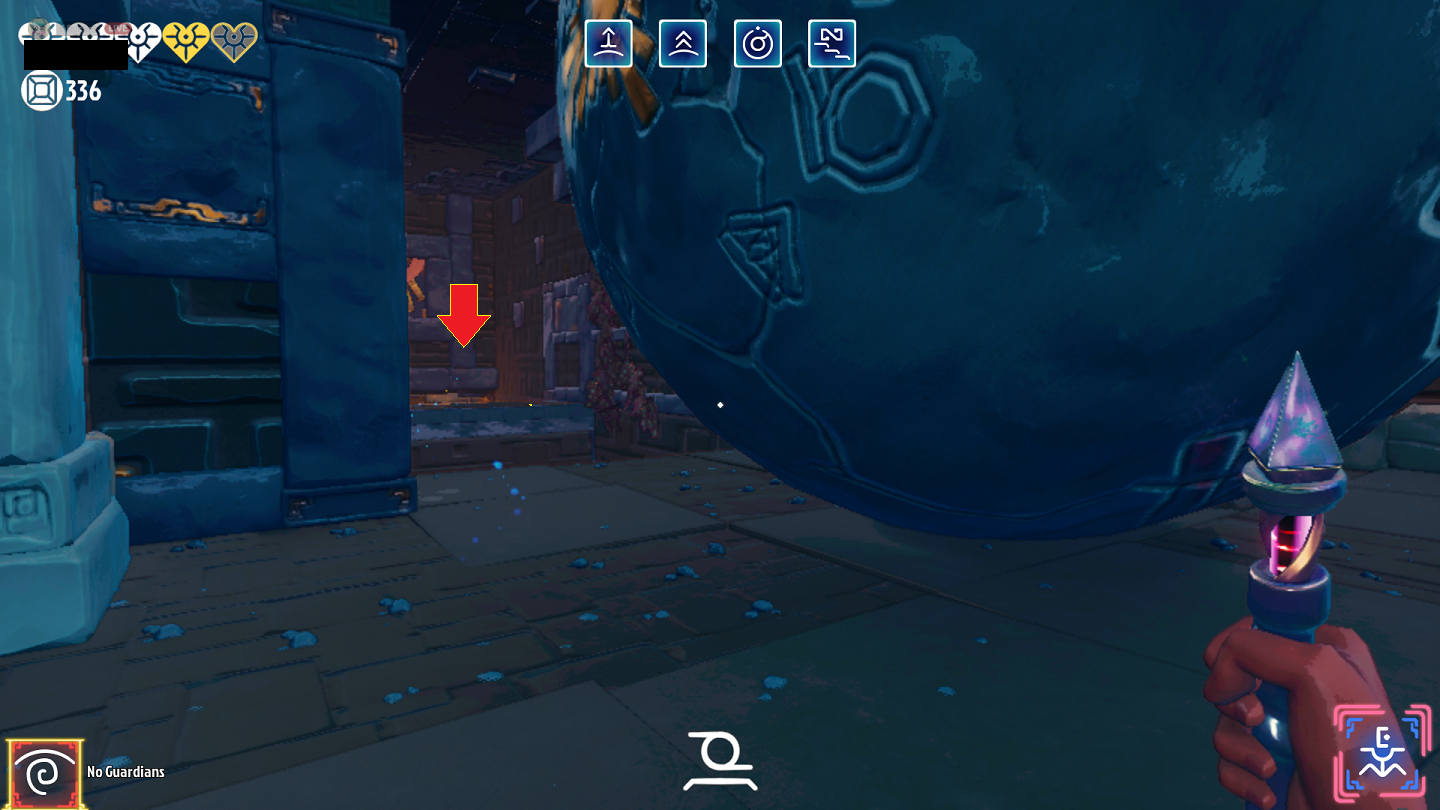Tap the double-chevron jump blessing icon
1440x810 pixels.
683,44
